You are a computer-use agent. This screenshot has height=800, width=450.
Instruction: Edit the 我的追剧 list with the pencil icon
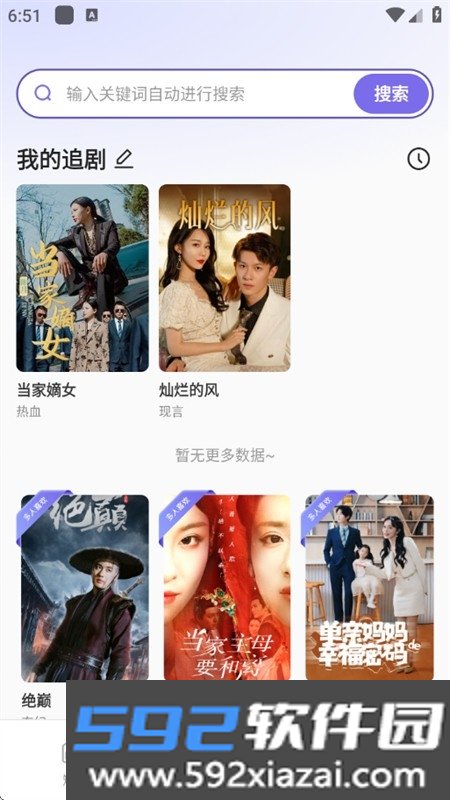(124, 159)
